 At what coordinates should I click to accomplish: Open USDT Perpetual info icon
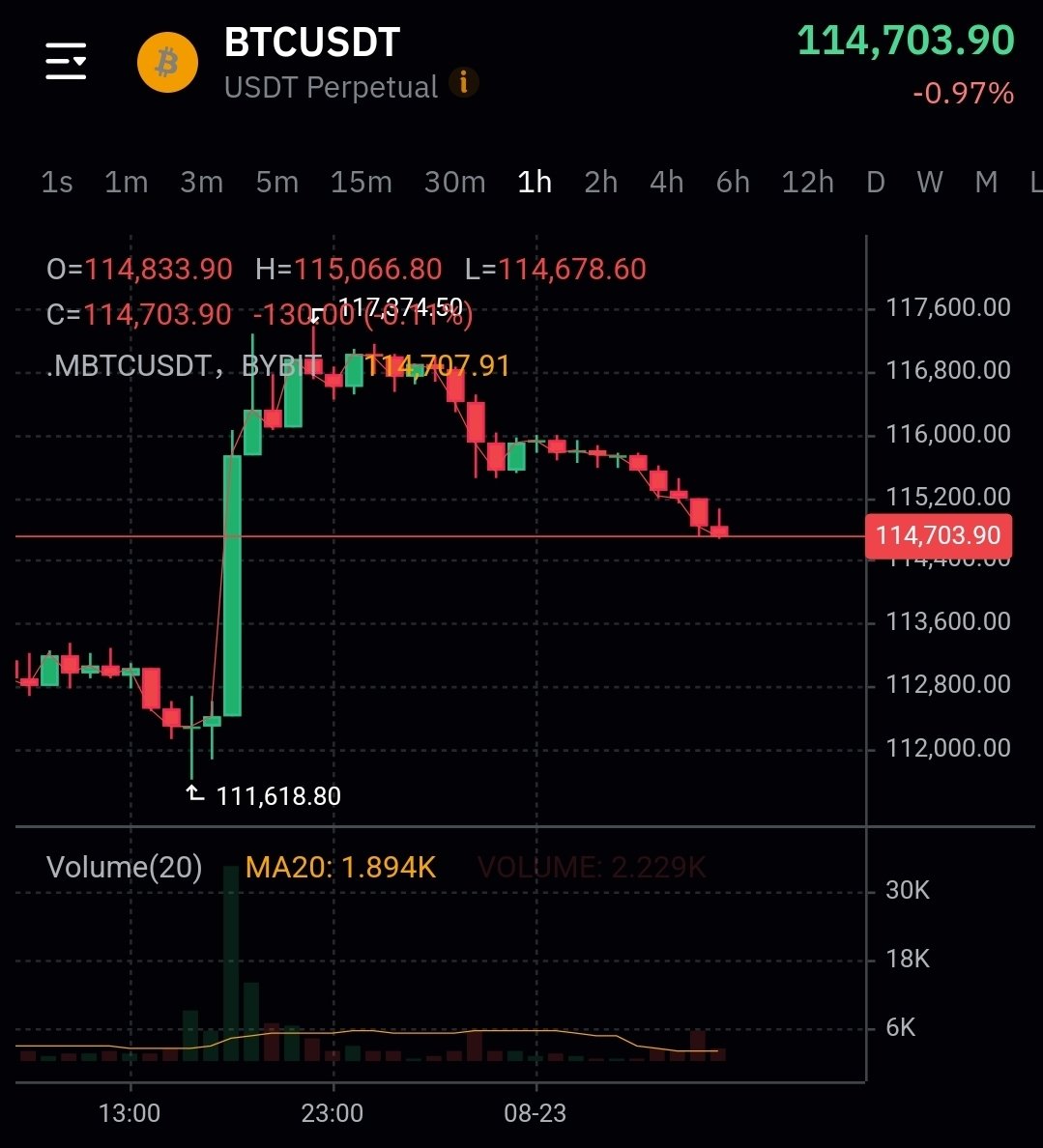pyautogui.click(x=464, y=83)
